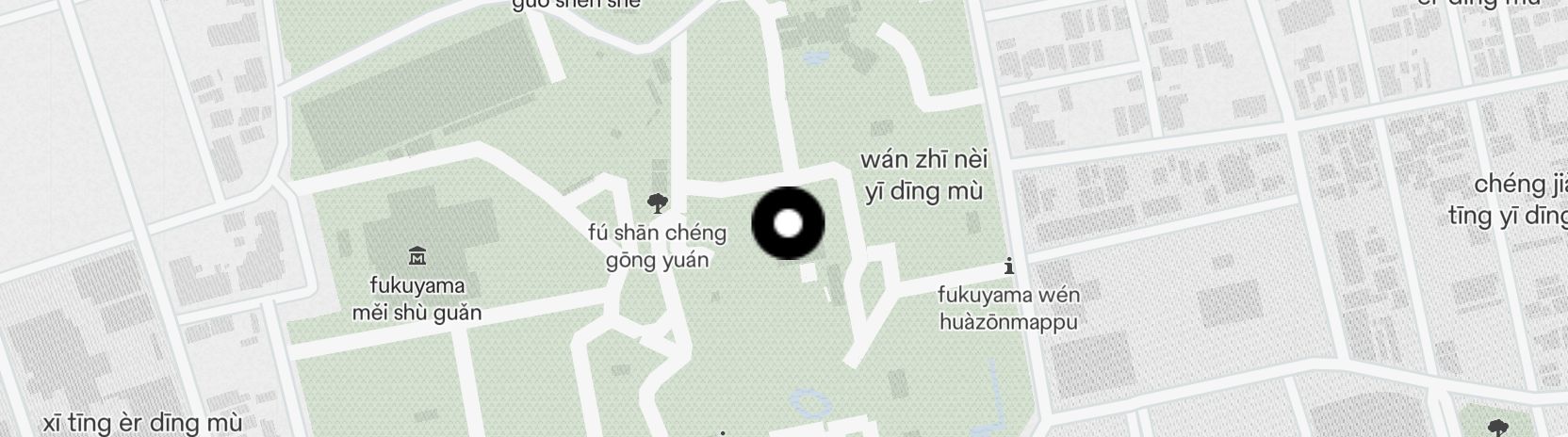Tap the black circular location marker

(788, 223)
